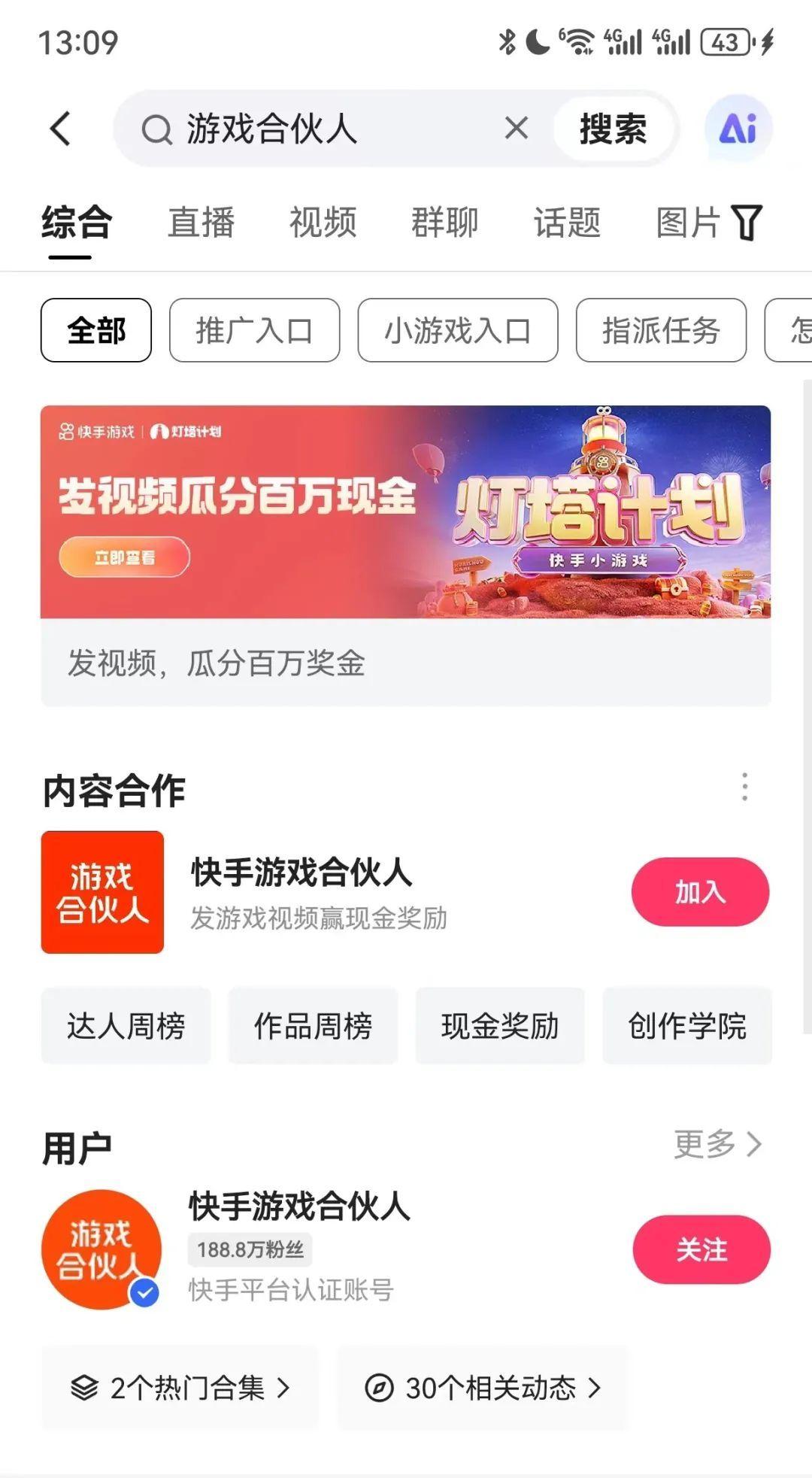
Task: Tap the 搜索 search button
Action: 613,129
